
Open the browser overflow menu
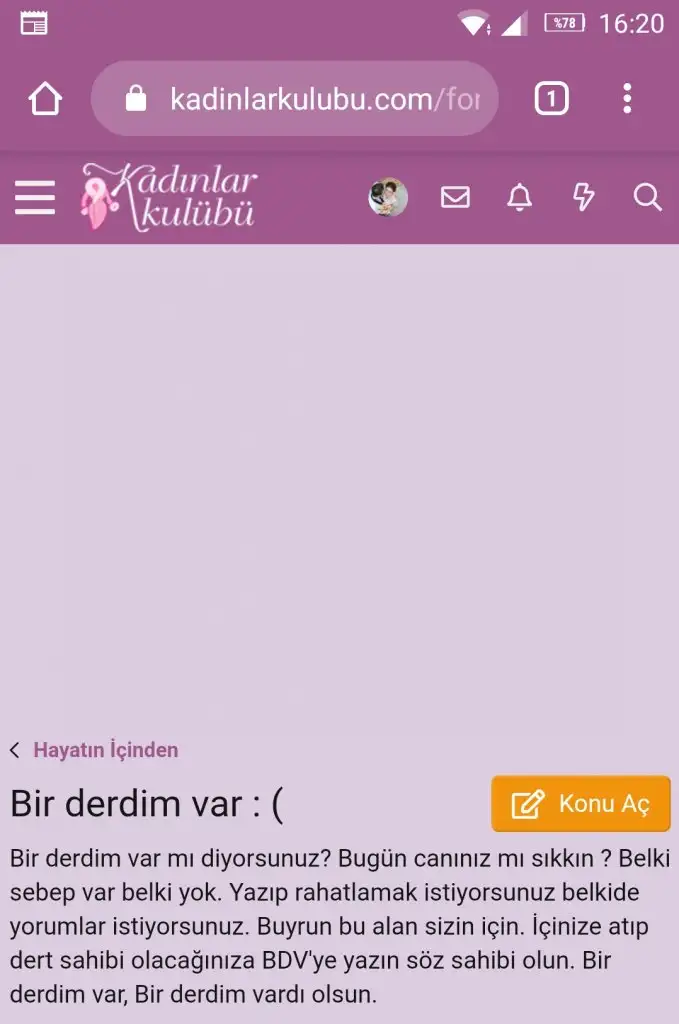tap(627, 99)
